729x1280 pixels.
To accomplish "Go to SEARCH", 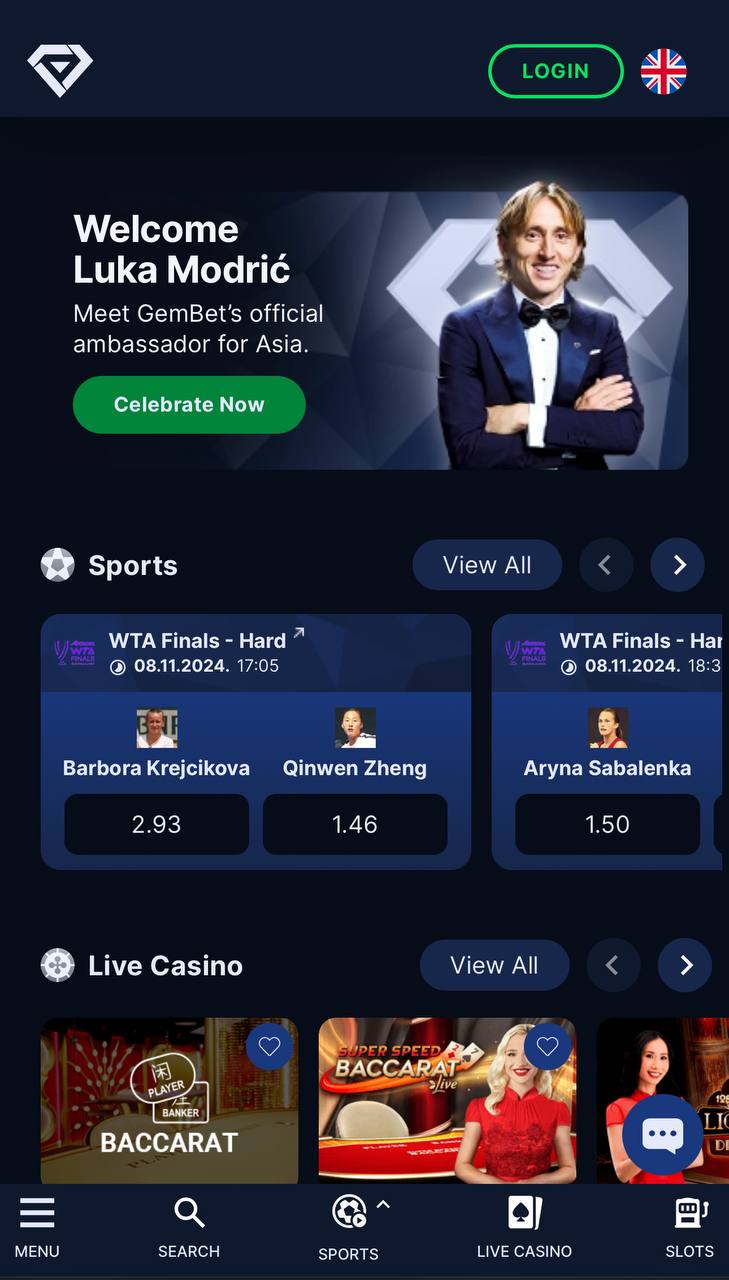I will point(189,1228).
